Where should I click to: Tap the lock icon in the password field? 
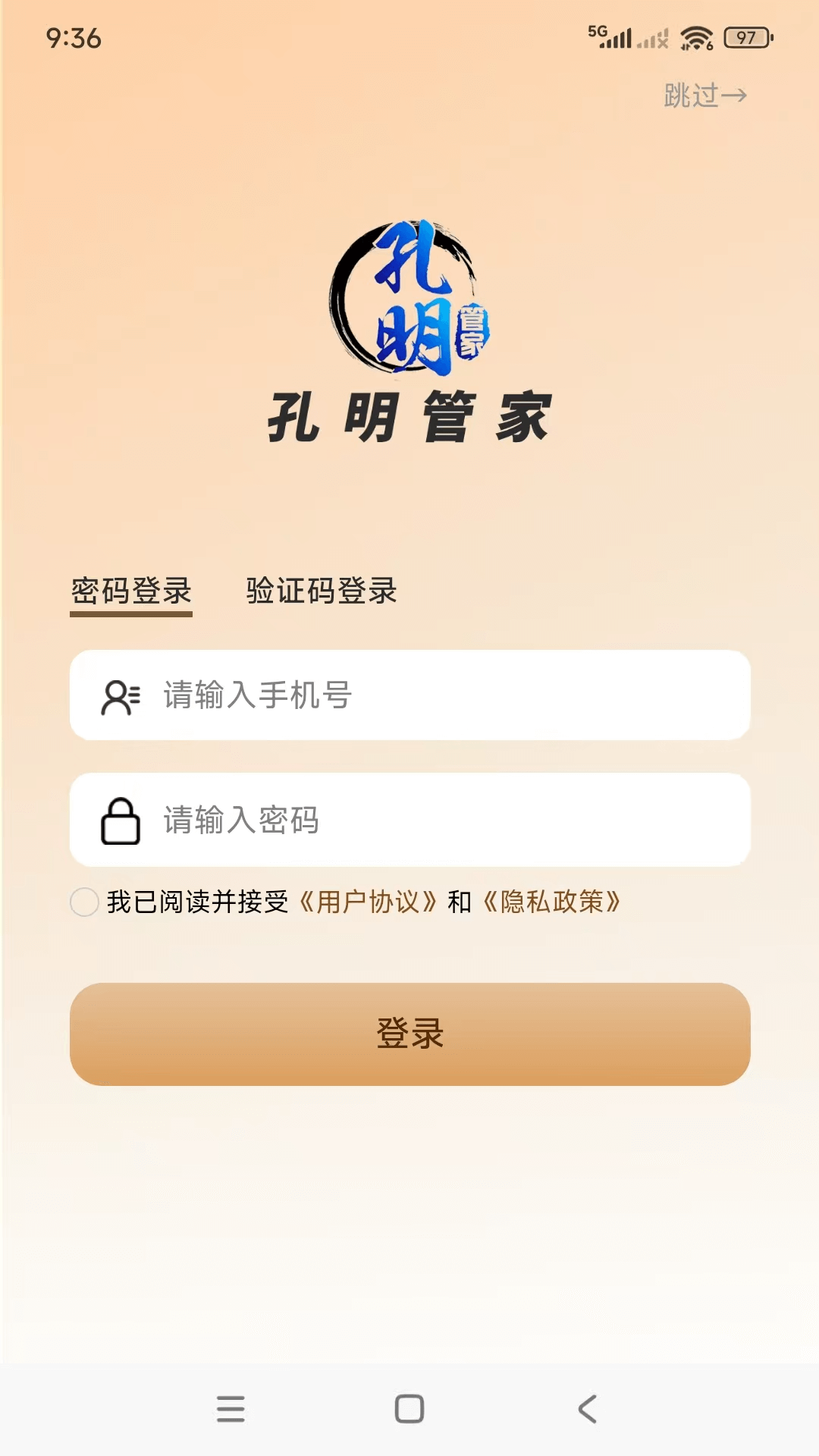120,821
